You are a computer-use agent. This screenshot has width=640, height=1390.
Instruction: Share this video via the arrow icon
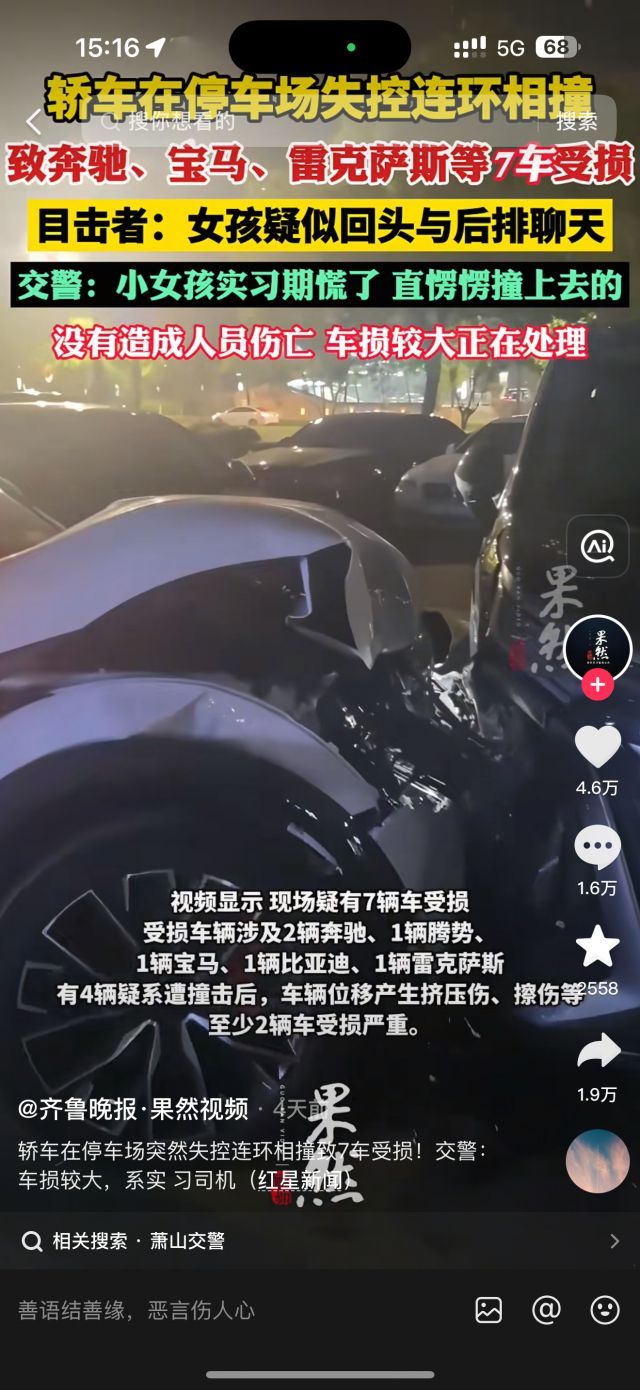(x=597, y=1052)
